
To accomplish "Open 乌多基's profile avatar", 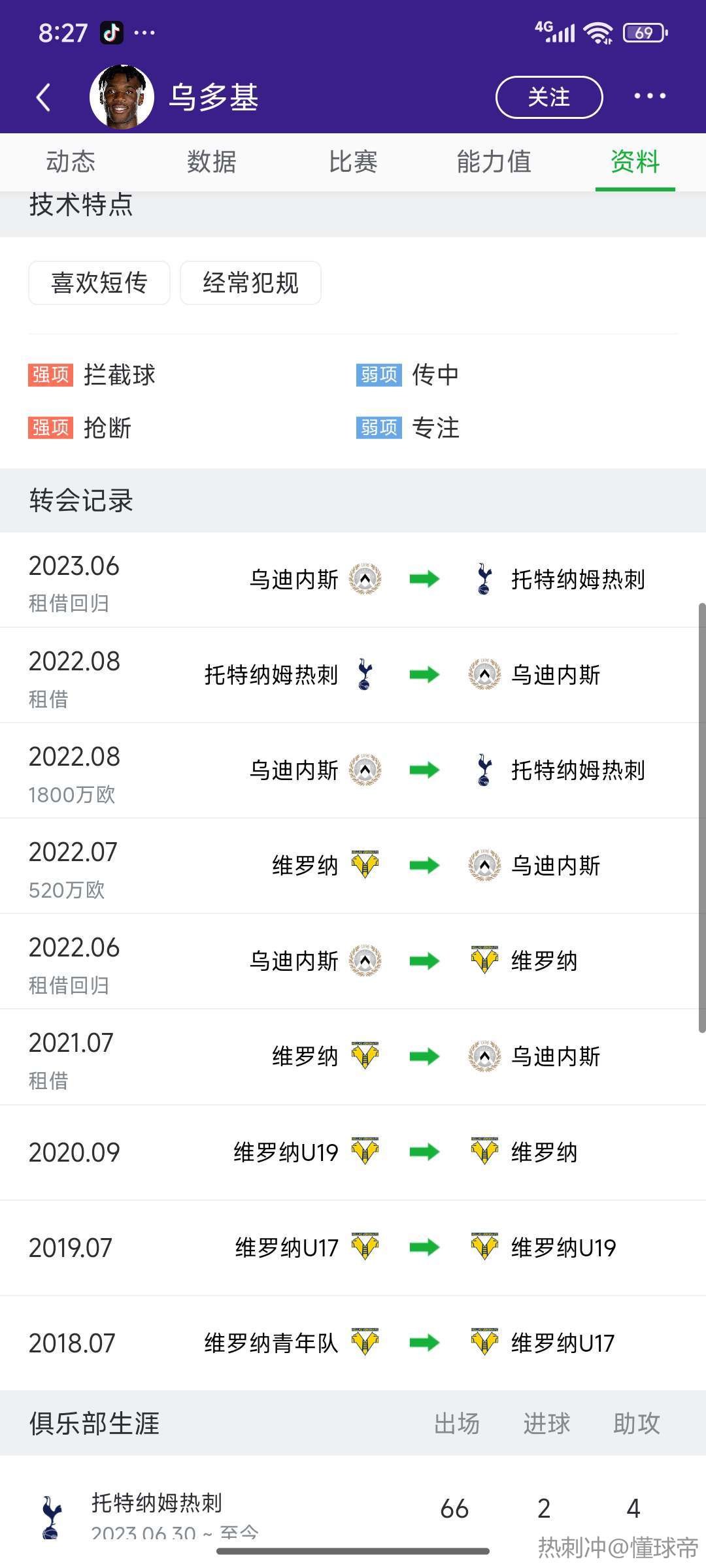I will click(122, 97).
